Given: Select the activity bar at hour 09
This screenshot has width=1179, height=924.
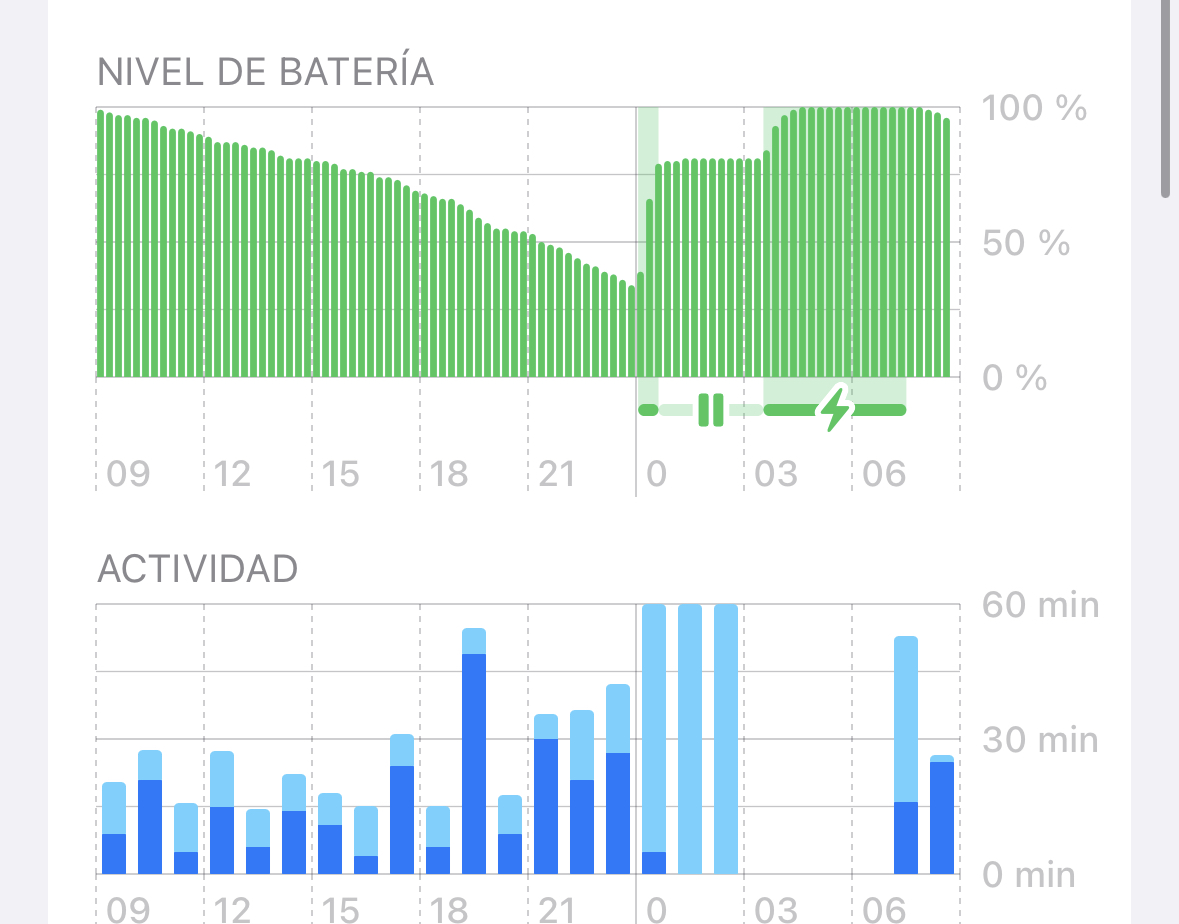Looking at the screenshot, I should pyautogui.click(x=114, y=828).
